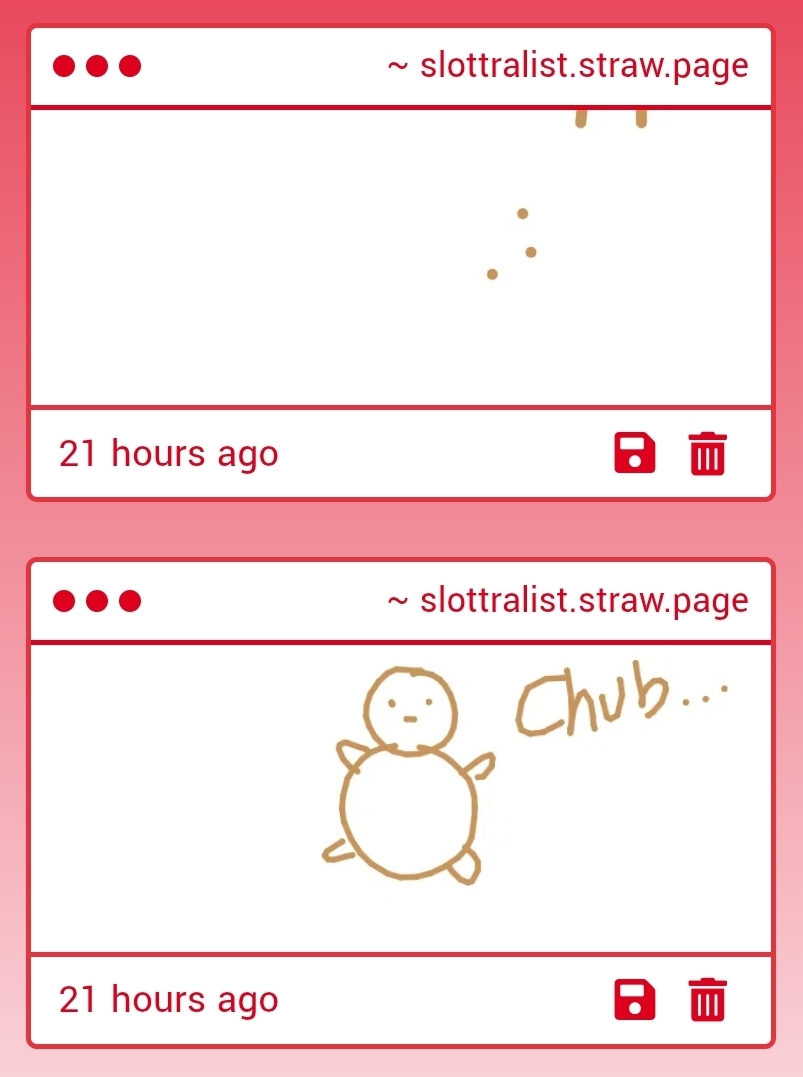Save the drawing that says Chub
This screenshot has width=803, height=1077.
(x=634, y=999)
